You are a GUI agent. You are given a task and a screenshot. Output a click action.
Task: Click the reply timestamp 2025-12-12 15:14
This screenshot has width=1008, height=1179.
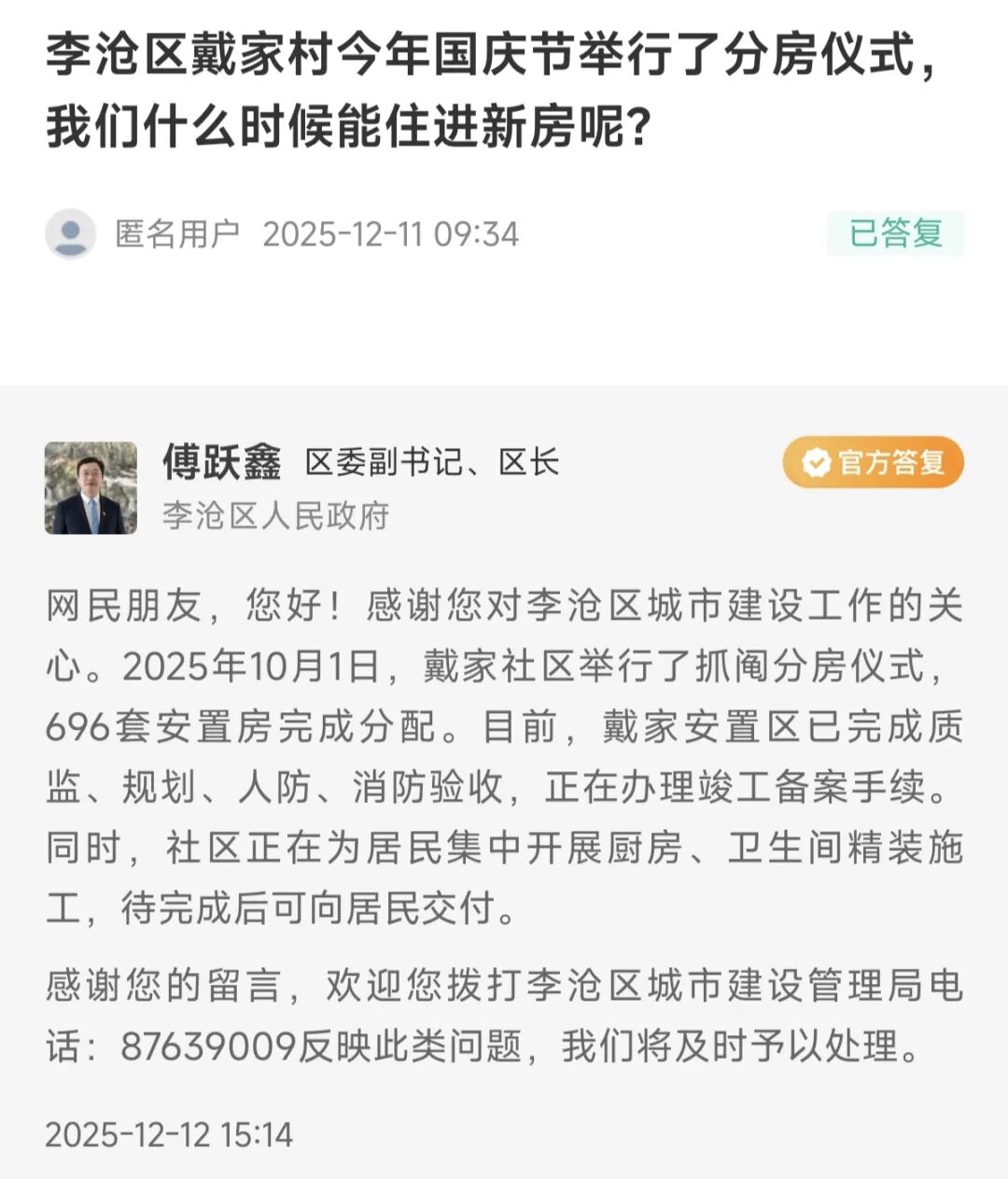(168, 1135)
